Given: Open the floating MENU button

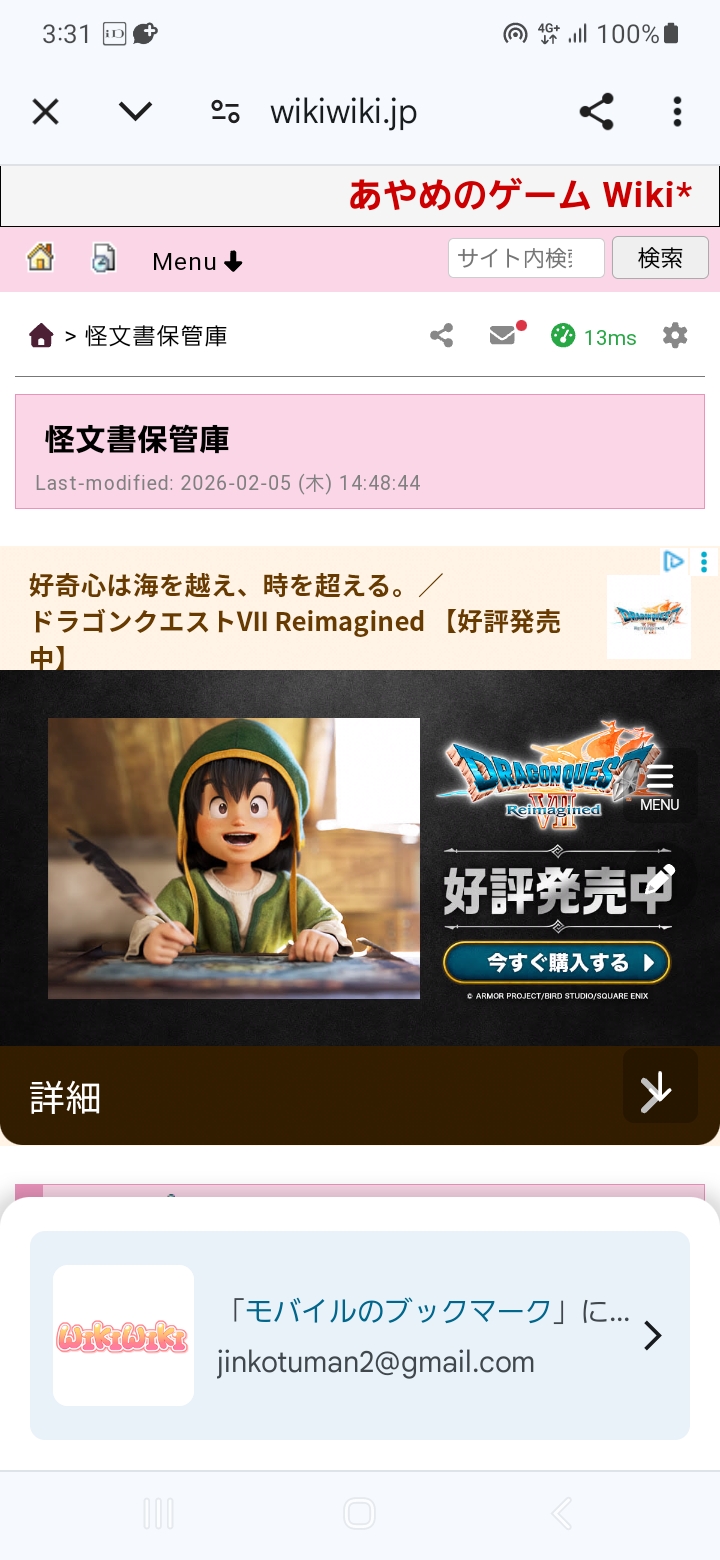Looking at the screenshot, I should 660,786.
